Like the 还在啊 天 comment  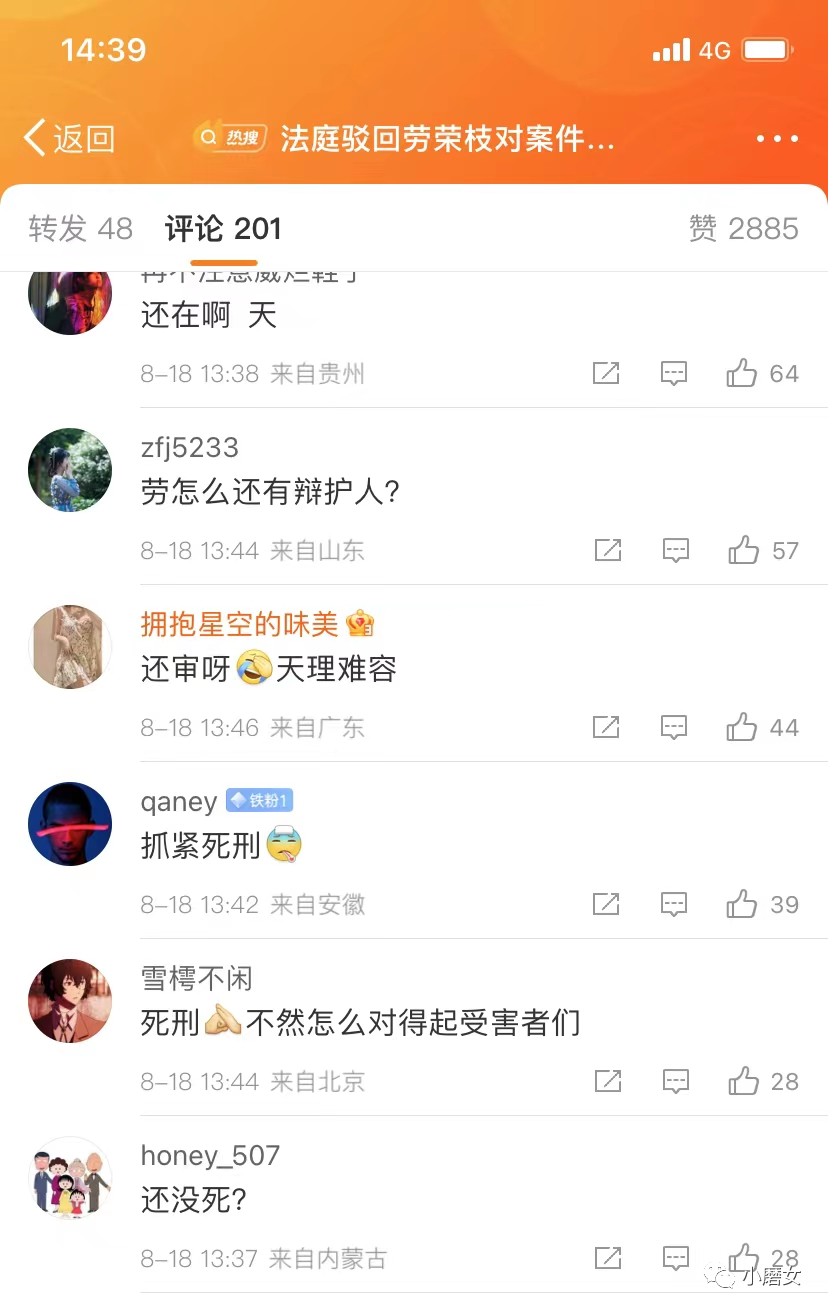[x=743, y=374]
